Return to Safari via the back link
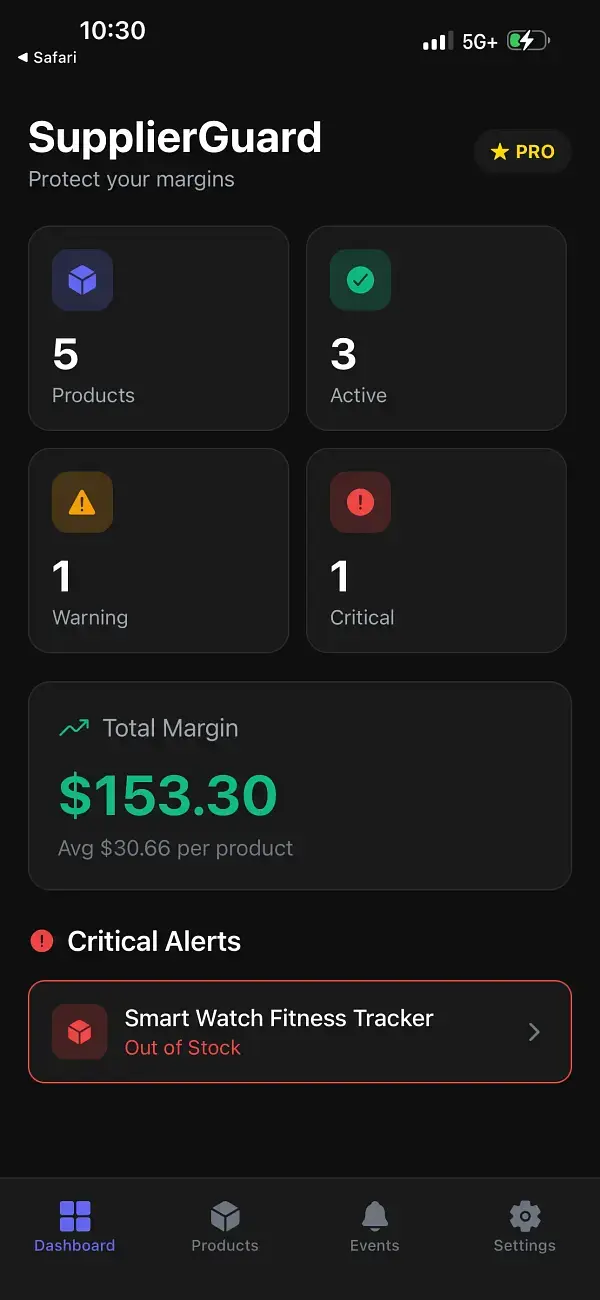Viewport: 600px width, 1300px height. (x=48, y=57)
